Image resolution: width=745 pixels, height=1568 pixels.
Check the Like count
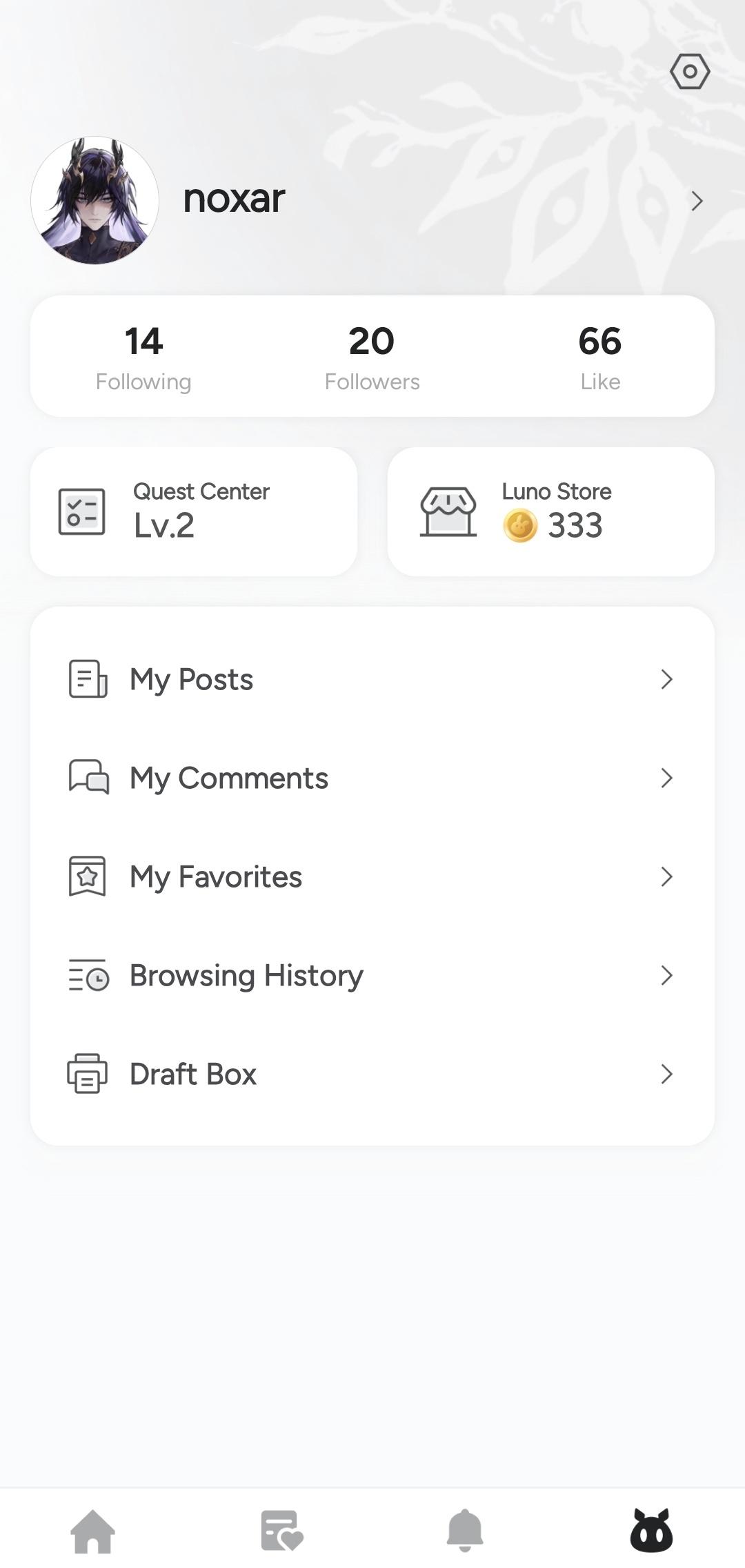[600, 357]
